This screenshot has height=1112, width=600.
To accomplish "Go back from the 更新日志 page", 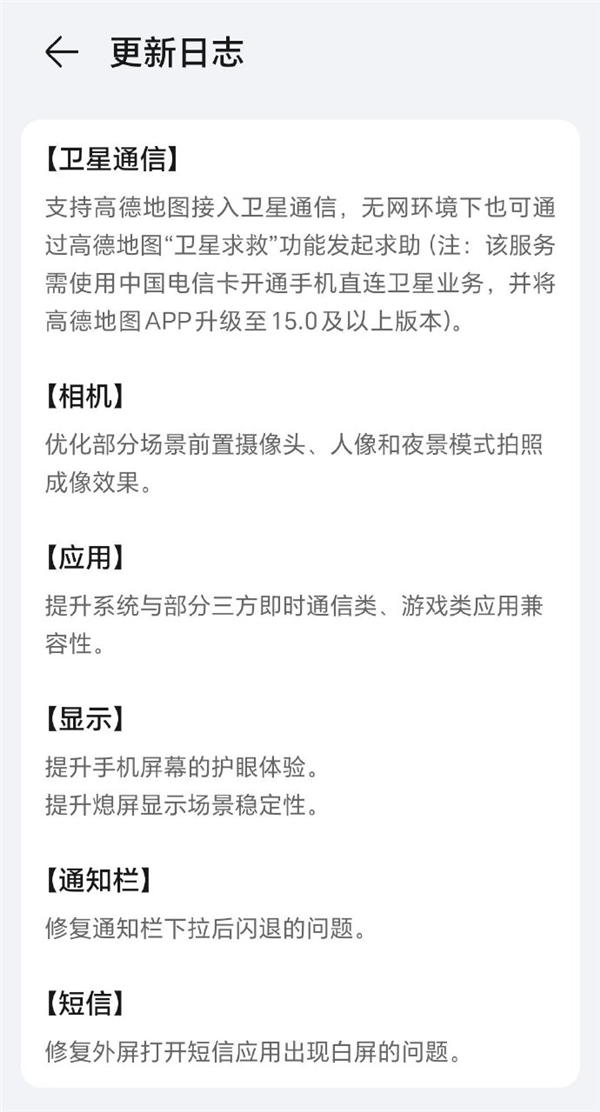I will (61, 53).
